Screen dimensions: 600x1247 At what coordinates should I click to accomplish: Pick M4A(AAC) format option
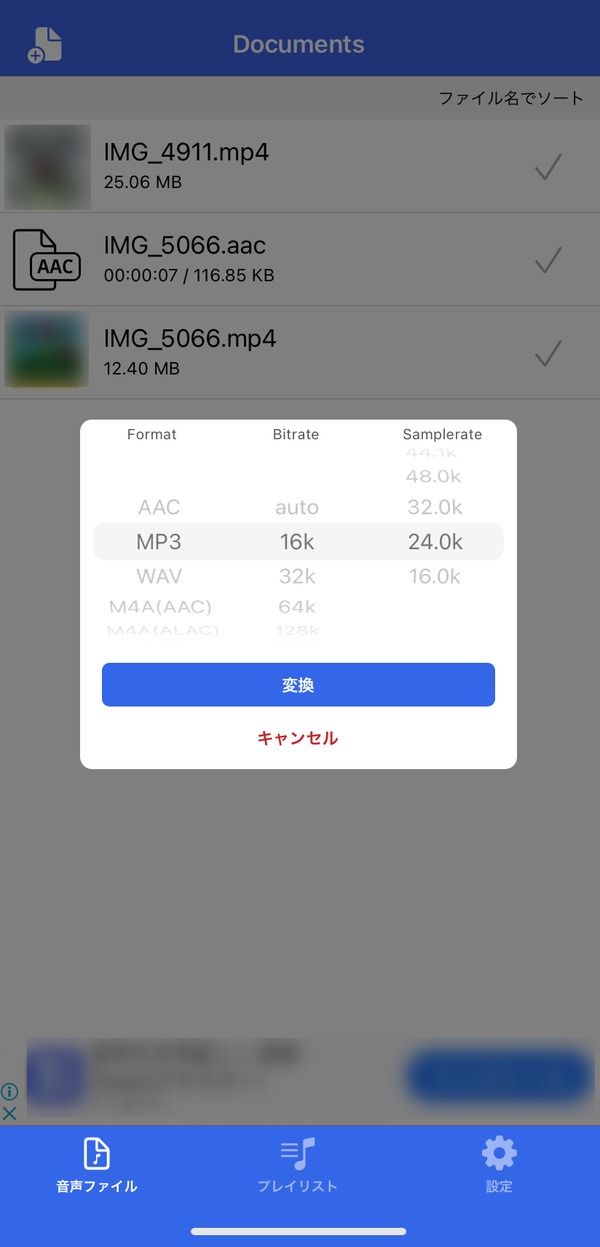click(160, 607)
